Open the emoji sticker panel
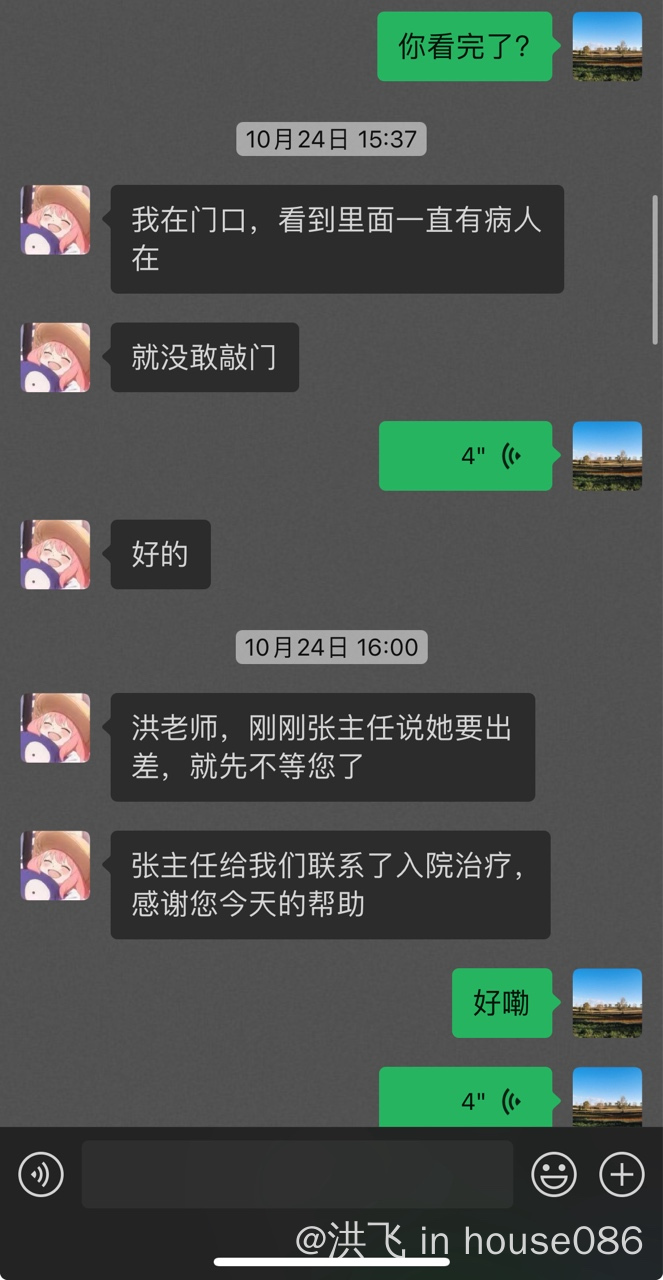This screenshot has width=663, height=1280. pos(553,1174)
